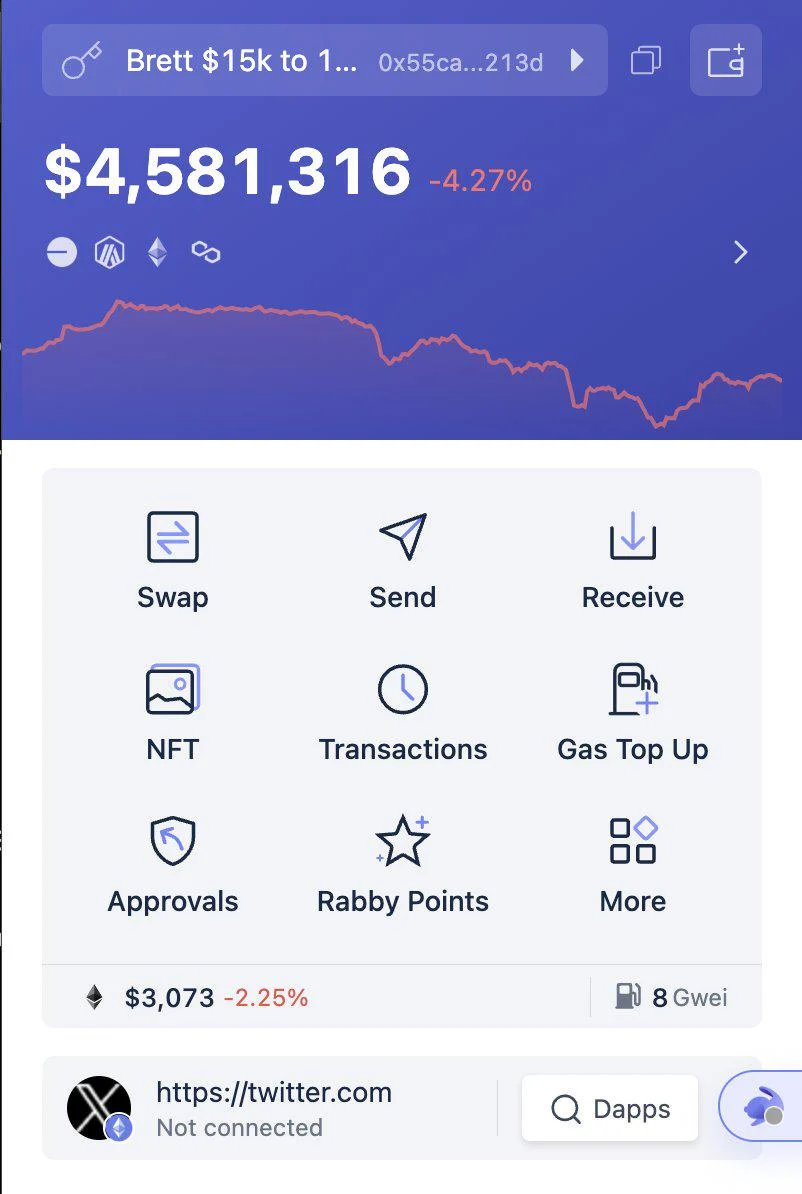Select the Swap icon
Screen dimensions: 802x1194
coord(172,536)
